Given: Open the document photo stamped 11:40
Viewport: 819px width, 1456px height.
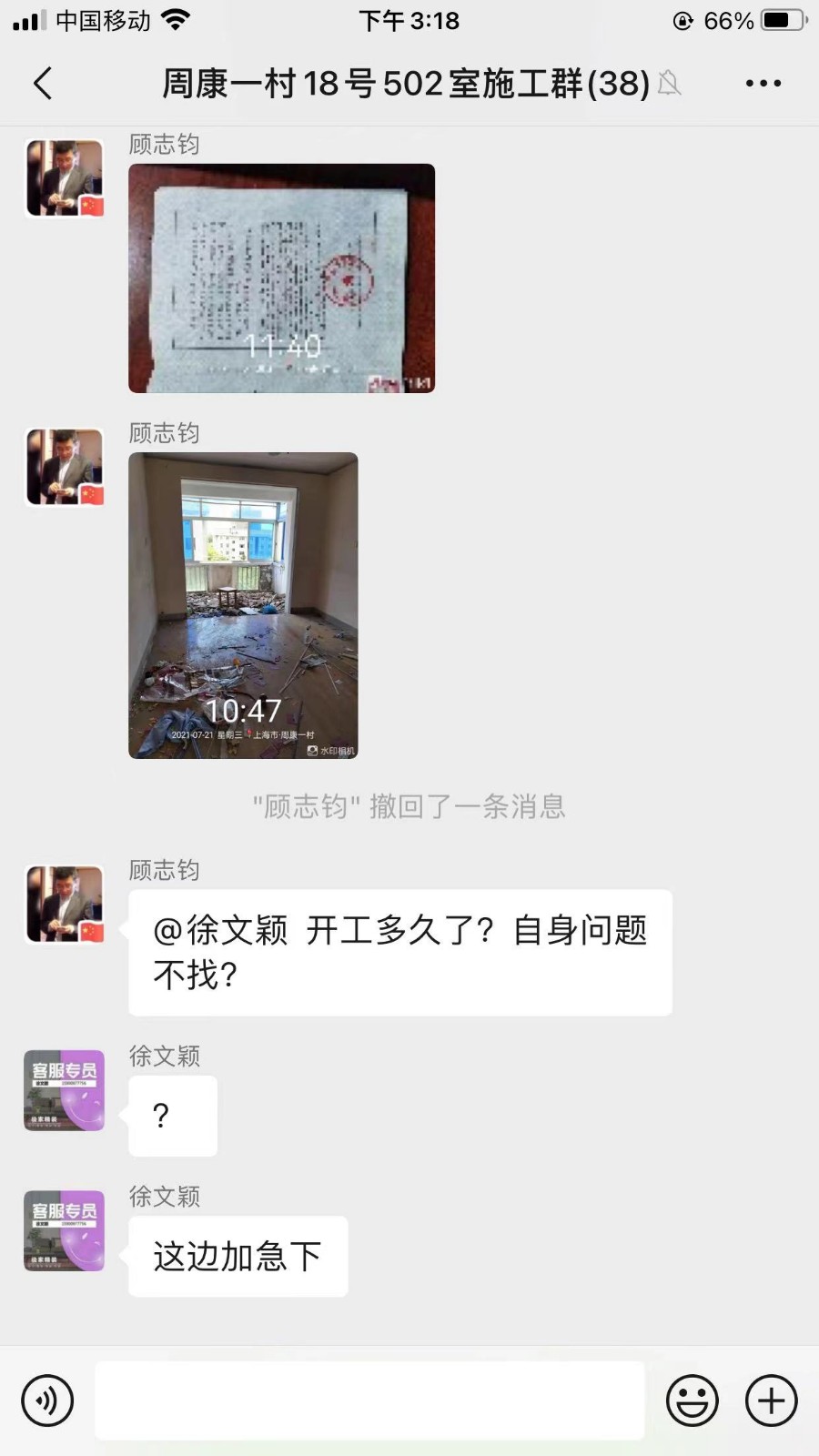Looking at the screenshot, I should [x=281, y=278].
